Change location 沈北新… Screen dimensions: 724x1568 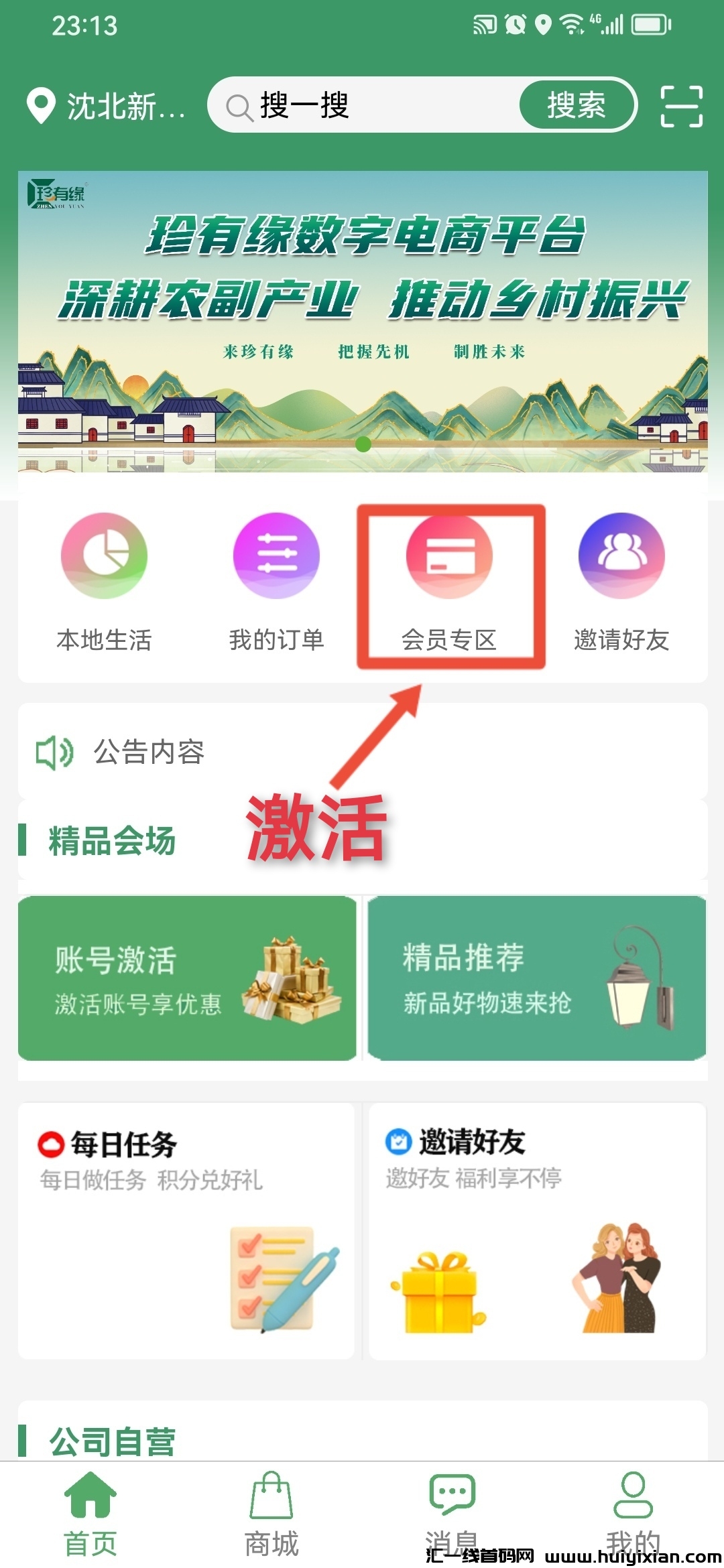click(x=107, y=106)
